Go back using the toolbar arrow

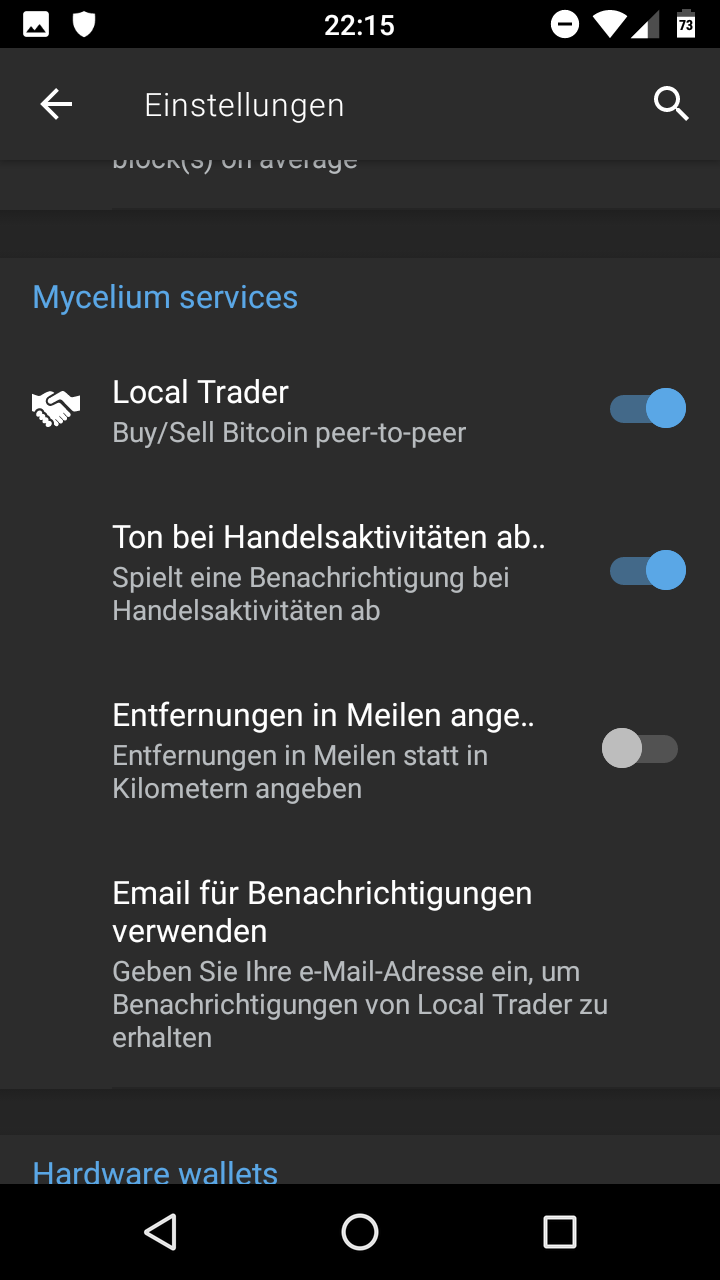[x=56, y=104]
